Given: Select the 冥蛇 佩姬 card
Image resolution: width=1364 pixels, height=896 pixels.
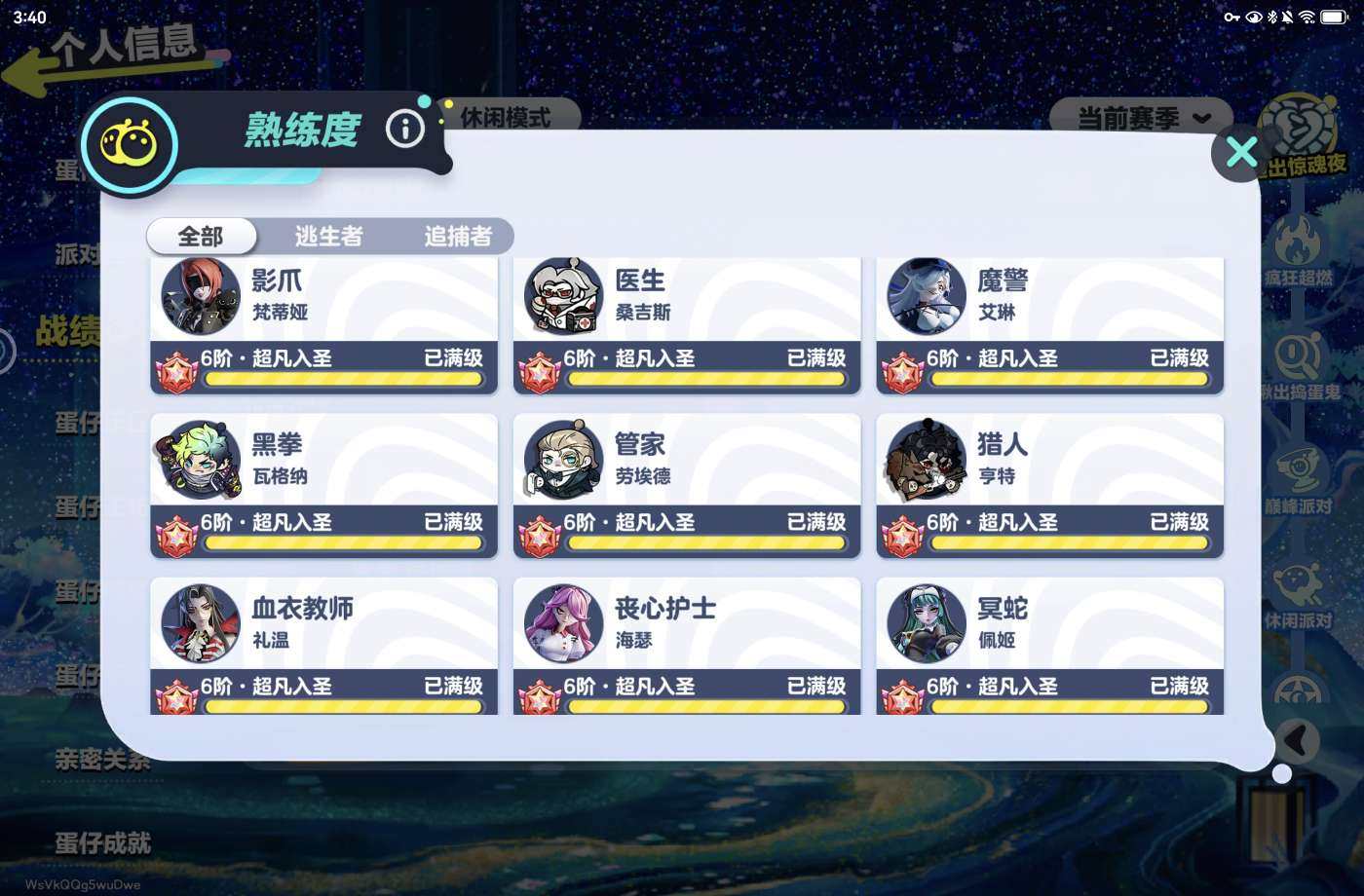Looking at the screenshot, I should coord(1049,645).
